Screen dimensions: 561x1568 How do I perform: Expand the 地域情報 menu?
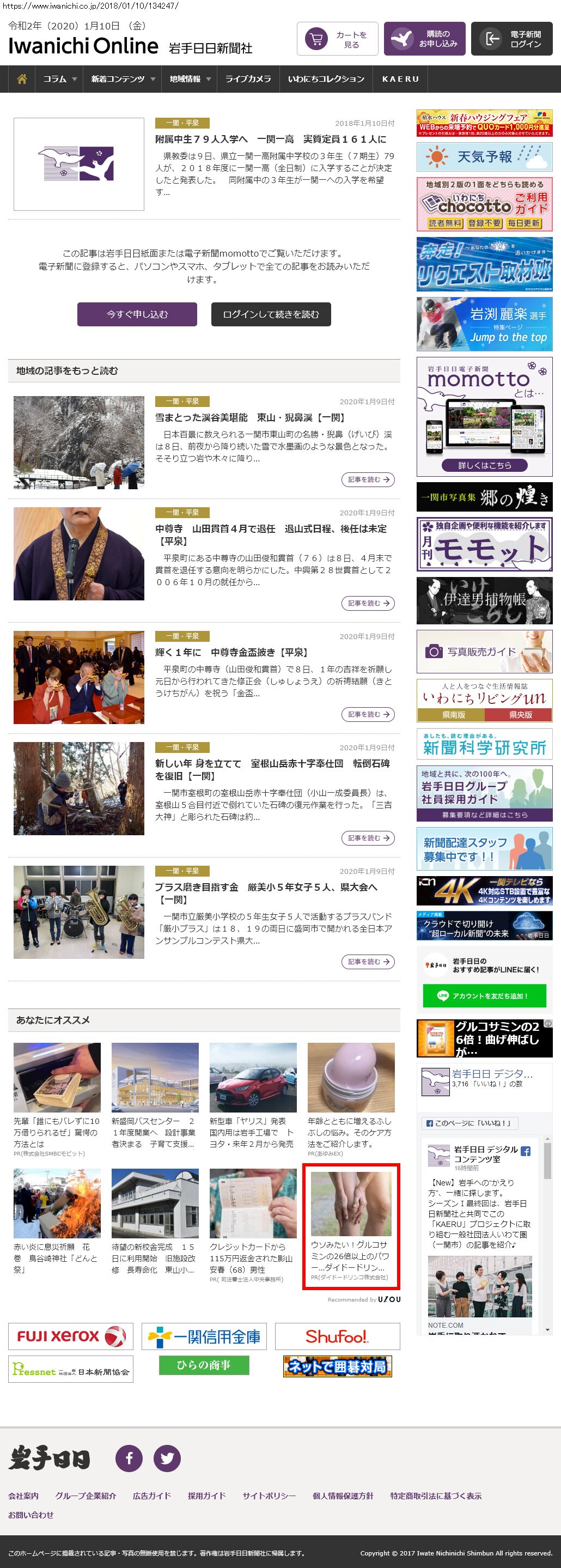(190, 79)
